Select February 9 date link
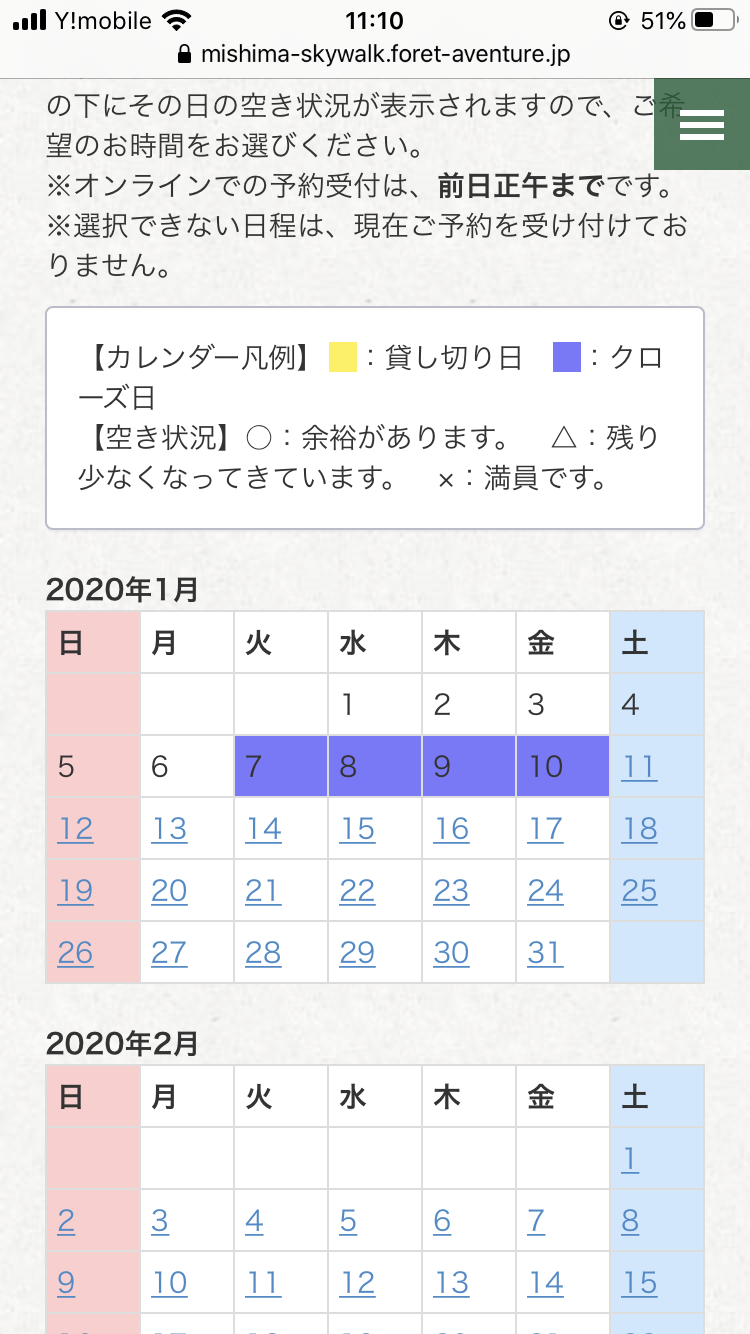Image resolution: width=750 pixels, height=1334 pixels. (x=66, y=1283)
